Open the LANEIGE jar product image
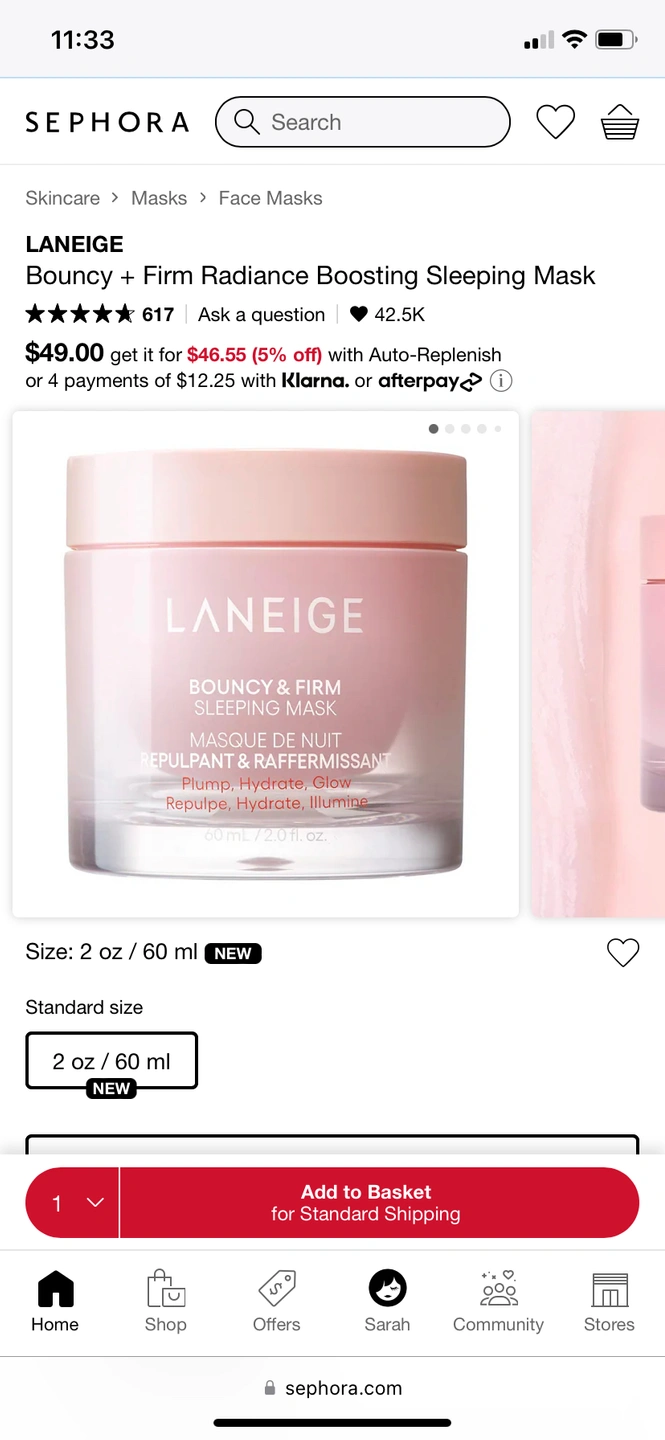 tap(266, 664)
